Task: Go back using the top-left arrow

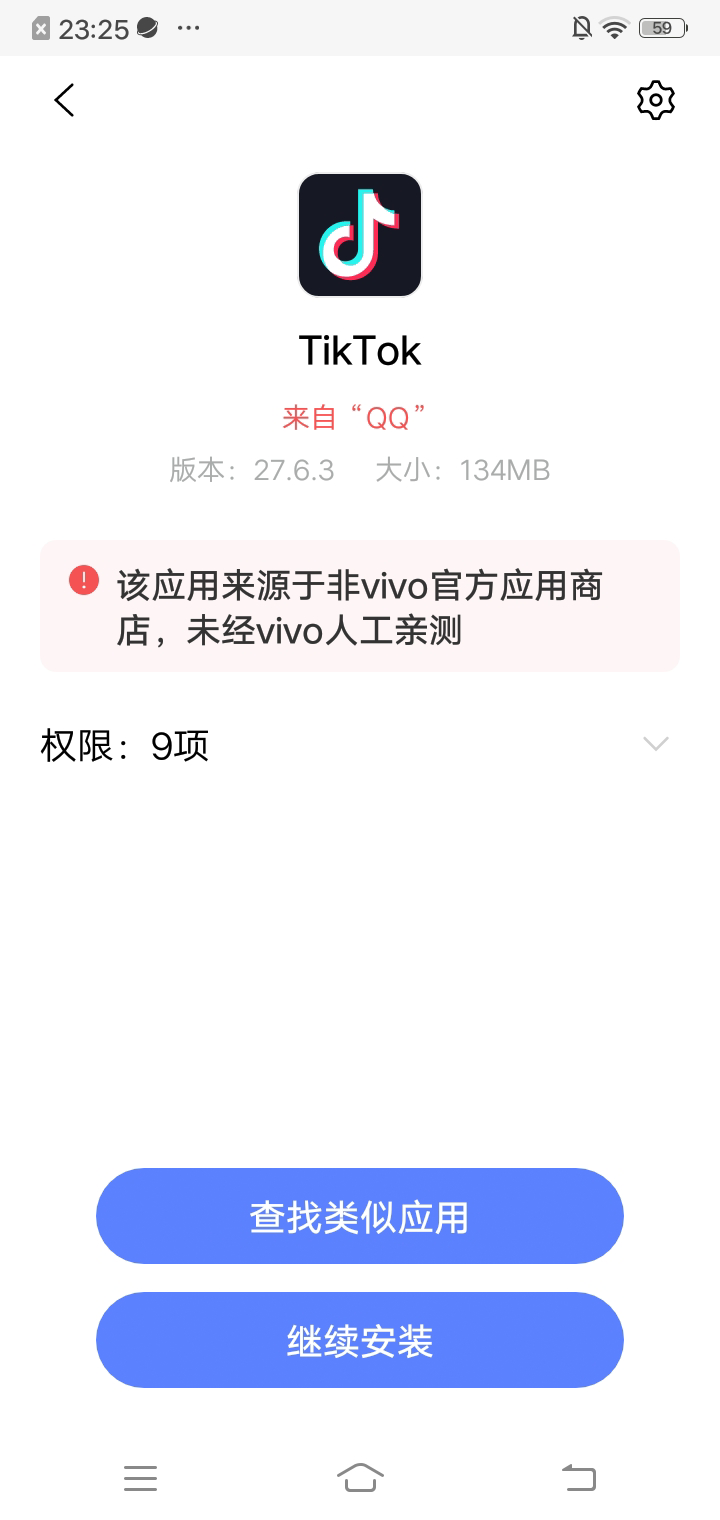Action: point(65,100)
